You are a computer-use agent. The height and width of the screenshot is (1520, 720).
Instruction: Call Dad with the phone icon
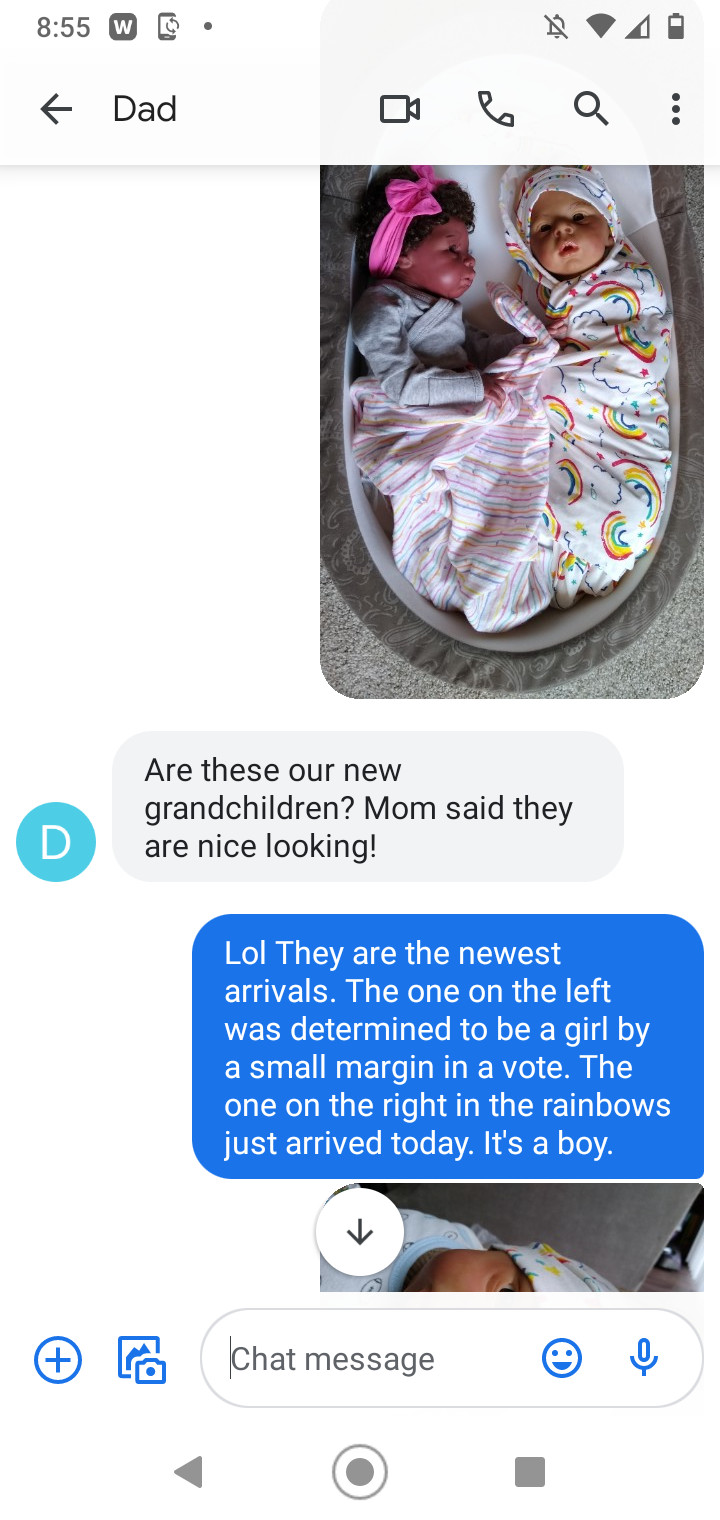tap(495, 109)
